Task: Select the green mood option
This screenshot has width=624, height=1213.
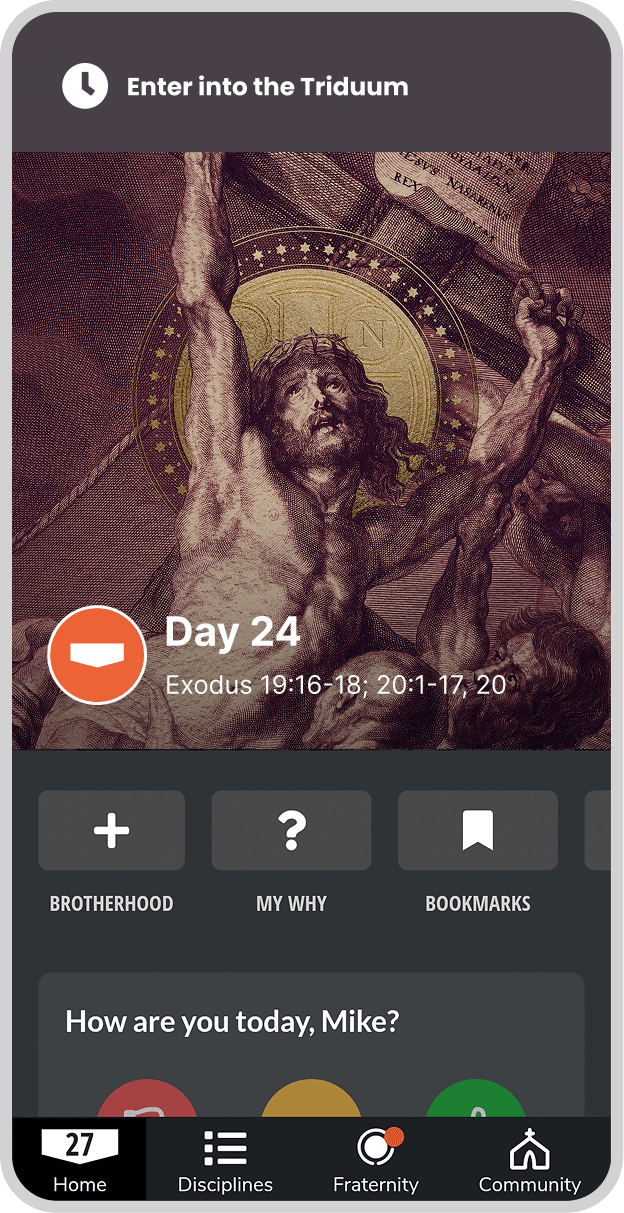Action: tap(475, 1100)
